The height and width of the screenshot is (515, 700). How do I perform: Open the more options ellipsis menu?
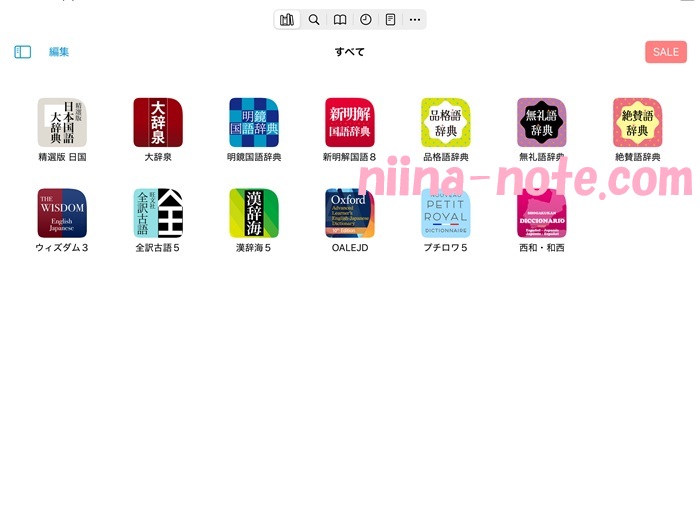[415, 19]
